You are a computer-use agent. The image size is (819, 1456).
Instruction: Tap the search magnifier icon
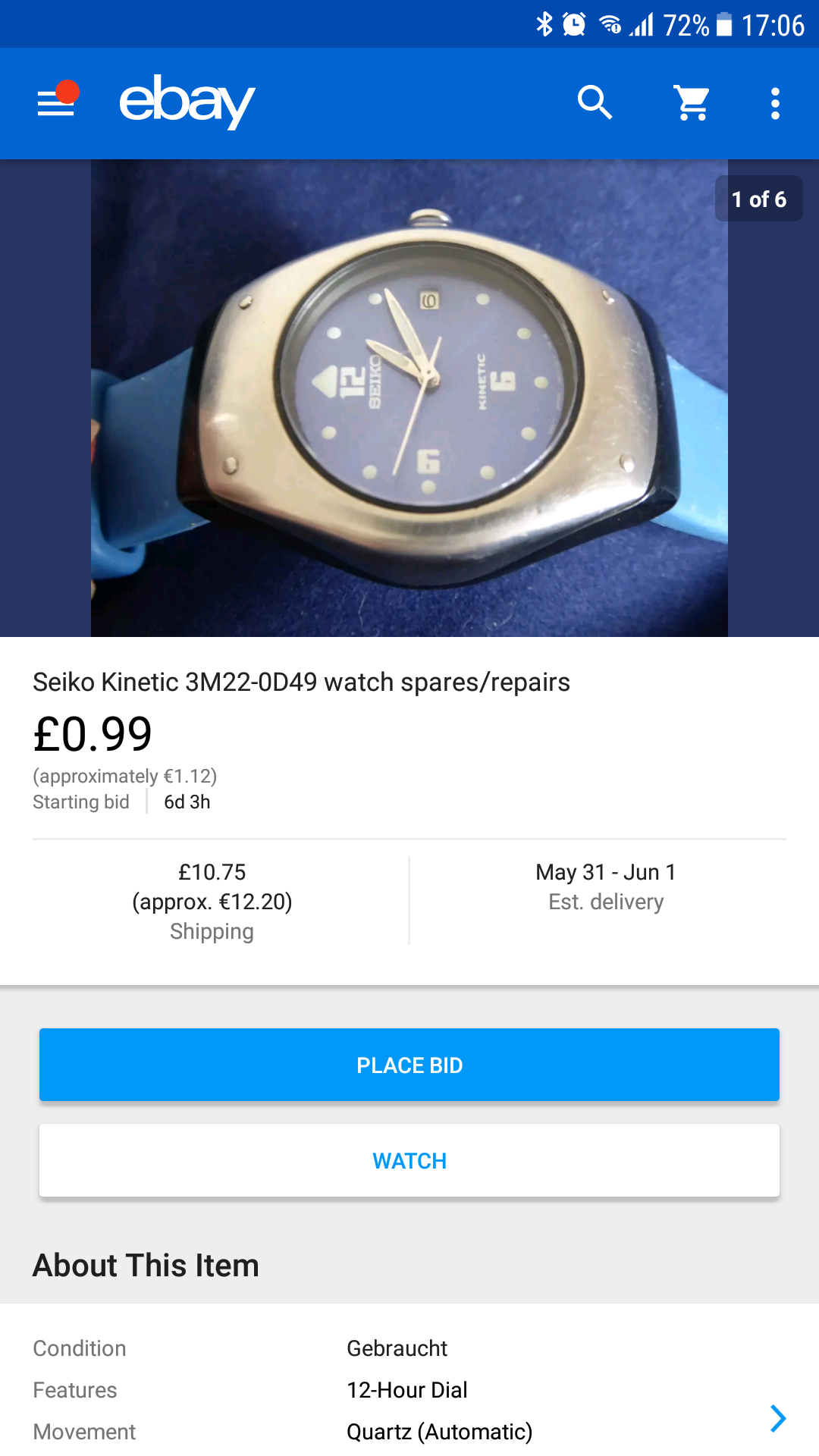tap(595, 103)
